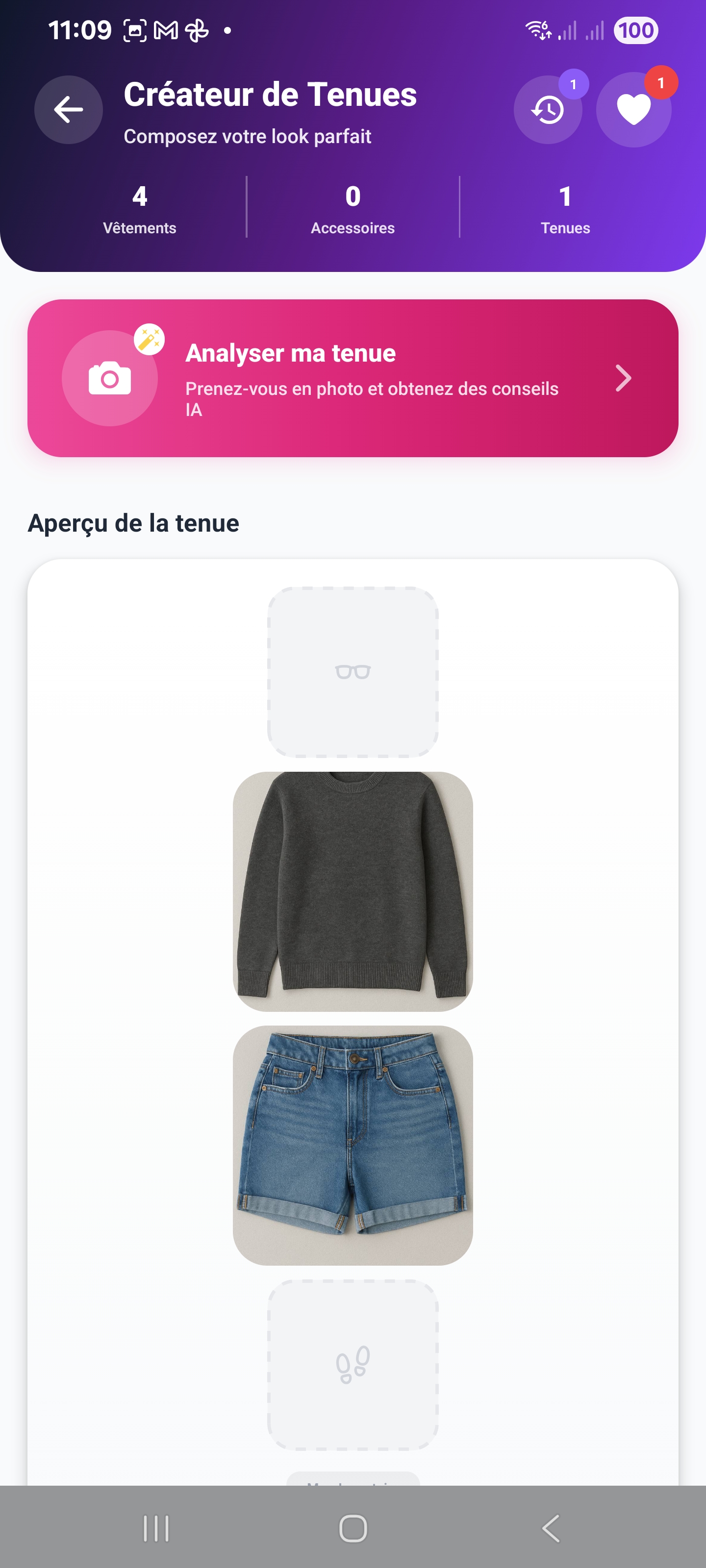This screenshot has width=706, height=1568.
Task: Open the camera icon in the pink banner
Action: coord(110,379)
